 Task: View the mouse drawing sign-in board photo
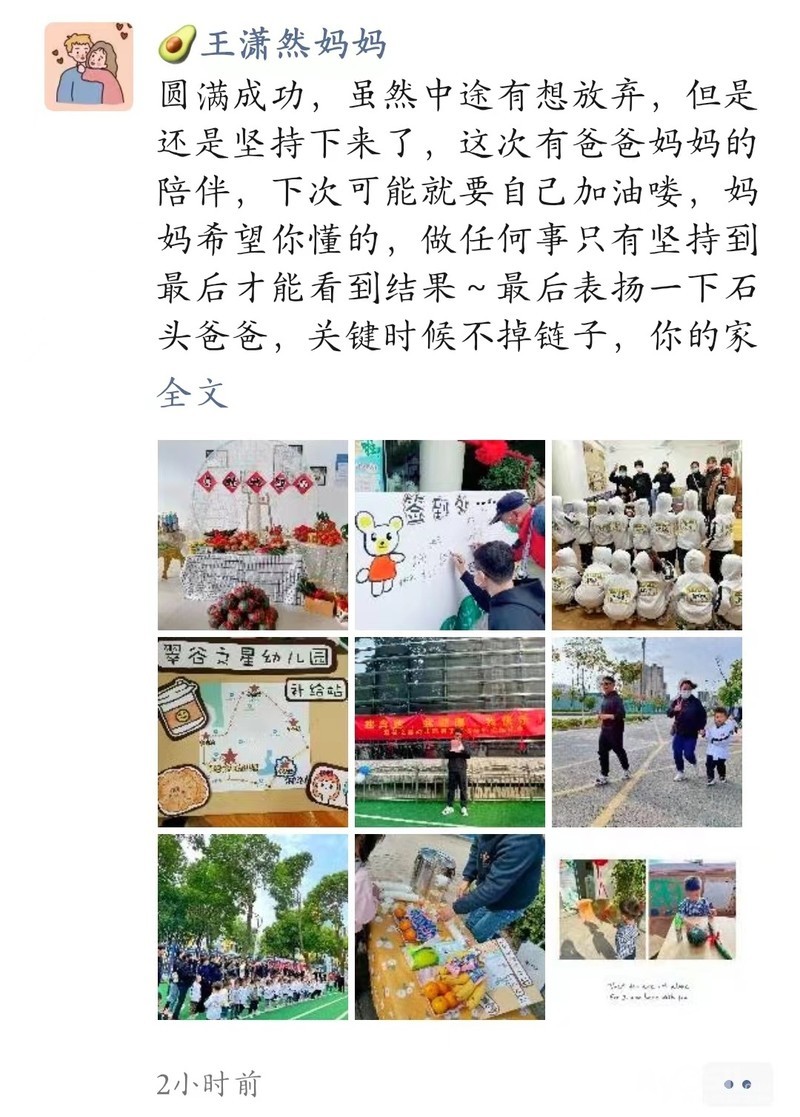tap(450, 535)
